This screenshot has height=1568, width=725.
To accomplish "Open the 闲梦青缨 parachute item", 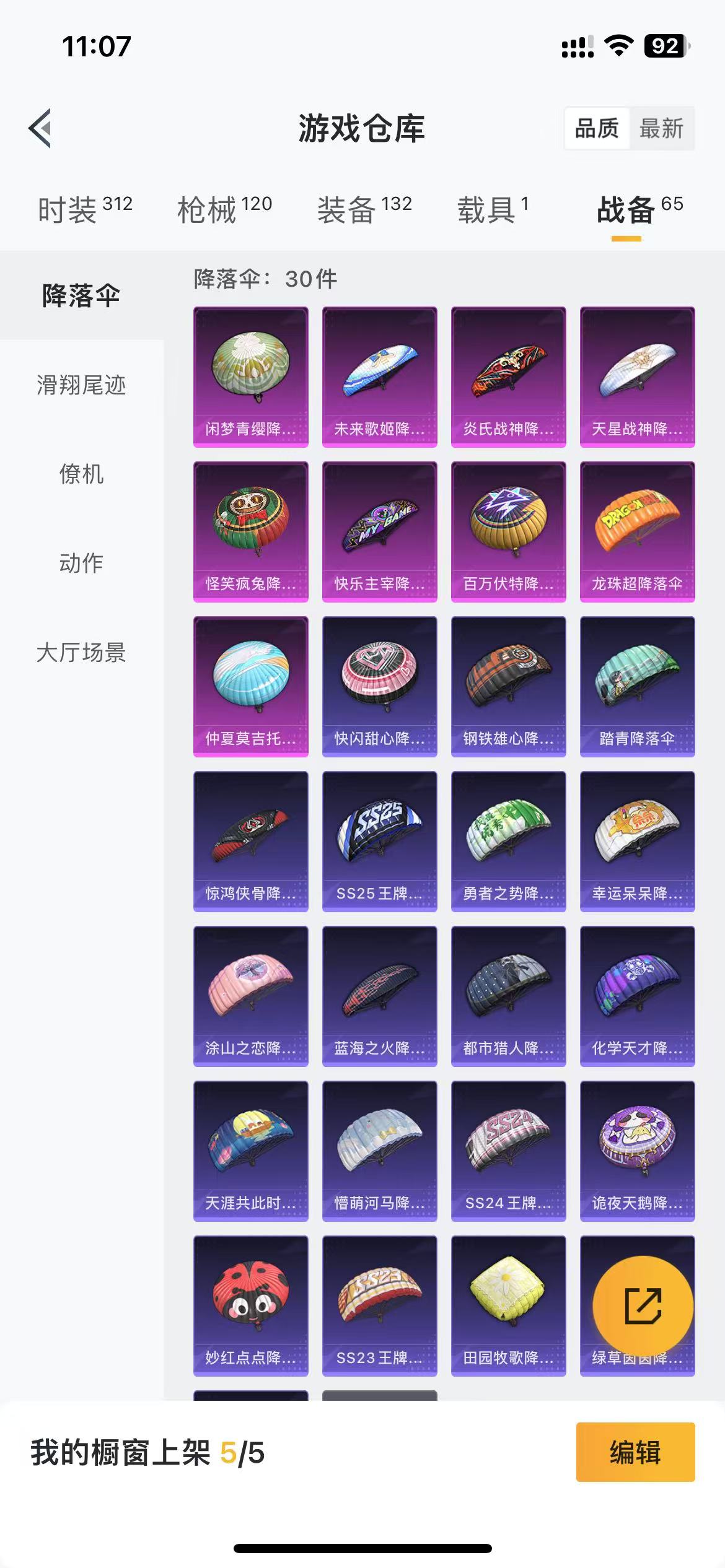I will click(x=250, y=377).
